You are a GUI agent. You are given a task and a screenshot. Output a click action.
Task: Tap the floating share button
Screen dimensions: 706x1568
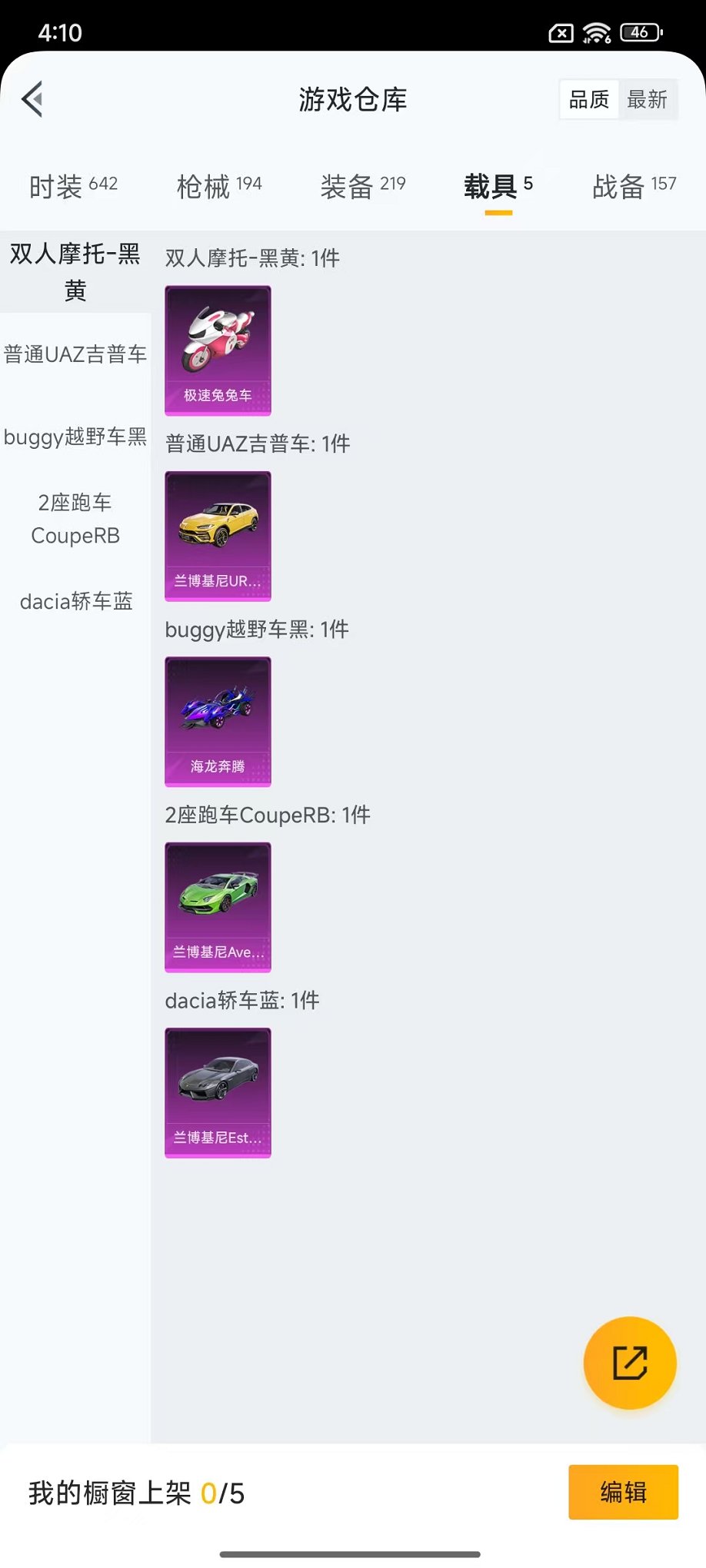[x=630, y=1363]
